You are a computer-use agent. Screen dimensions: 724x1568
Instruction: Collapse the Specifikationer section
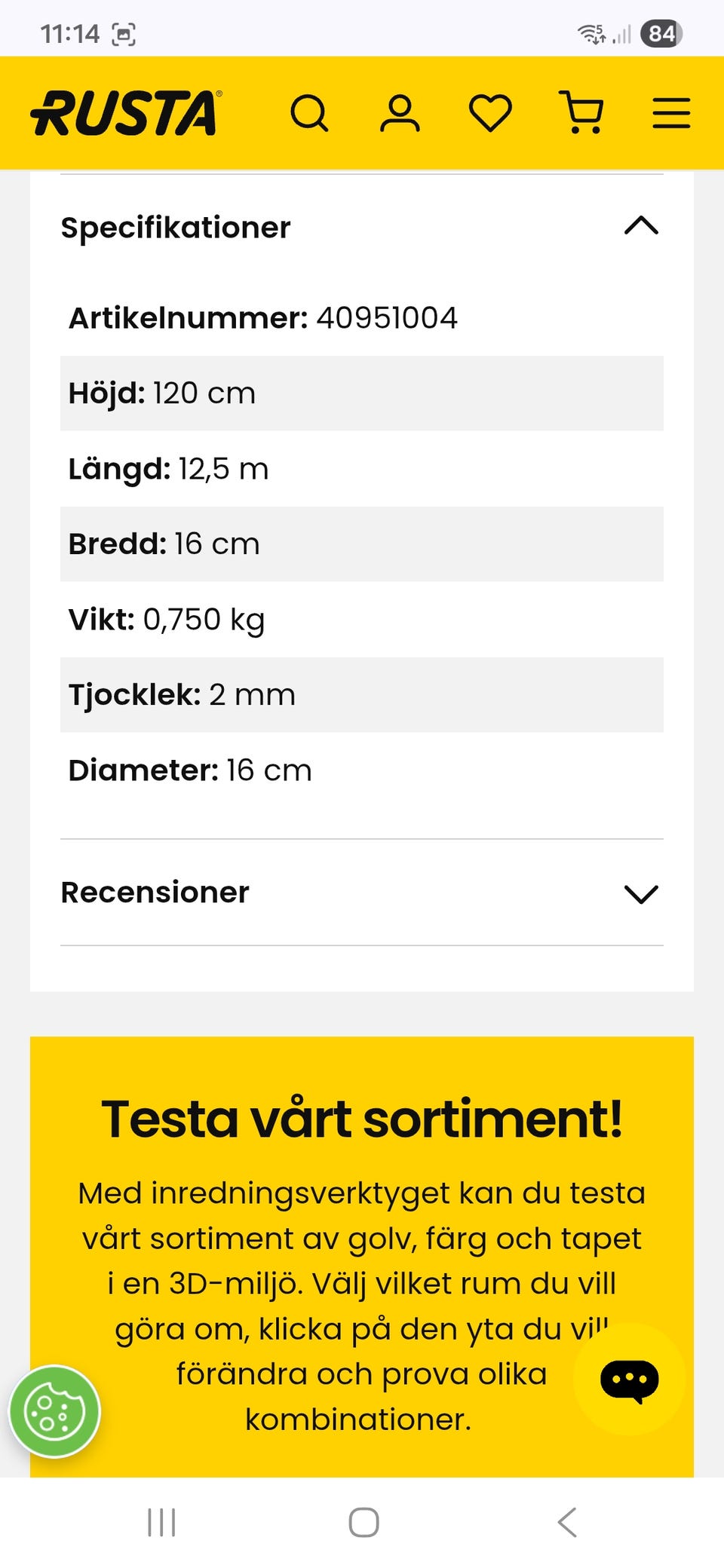pos(641,226)
